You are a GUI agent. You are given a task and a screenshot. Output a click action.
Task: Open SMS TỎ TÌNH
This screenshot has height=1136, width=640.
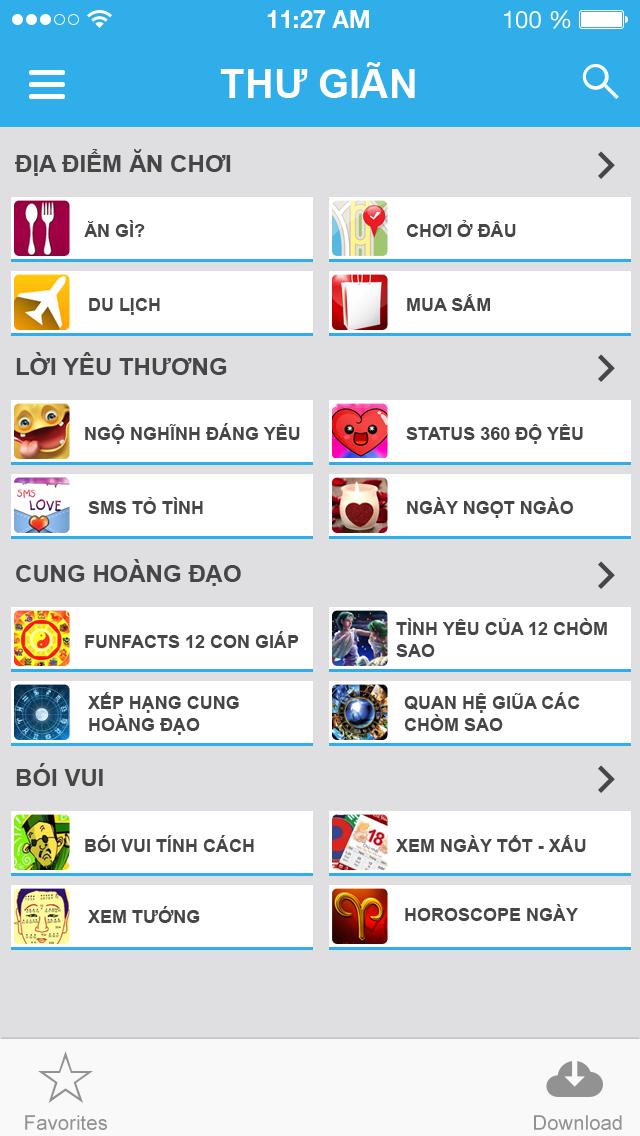click(162, 507)
